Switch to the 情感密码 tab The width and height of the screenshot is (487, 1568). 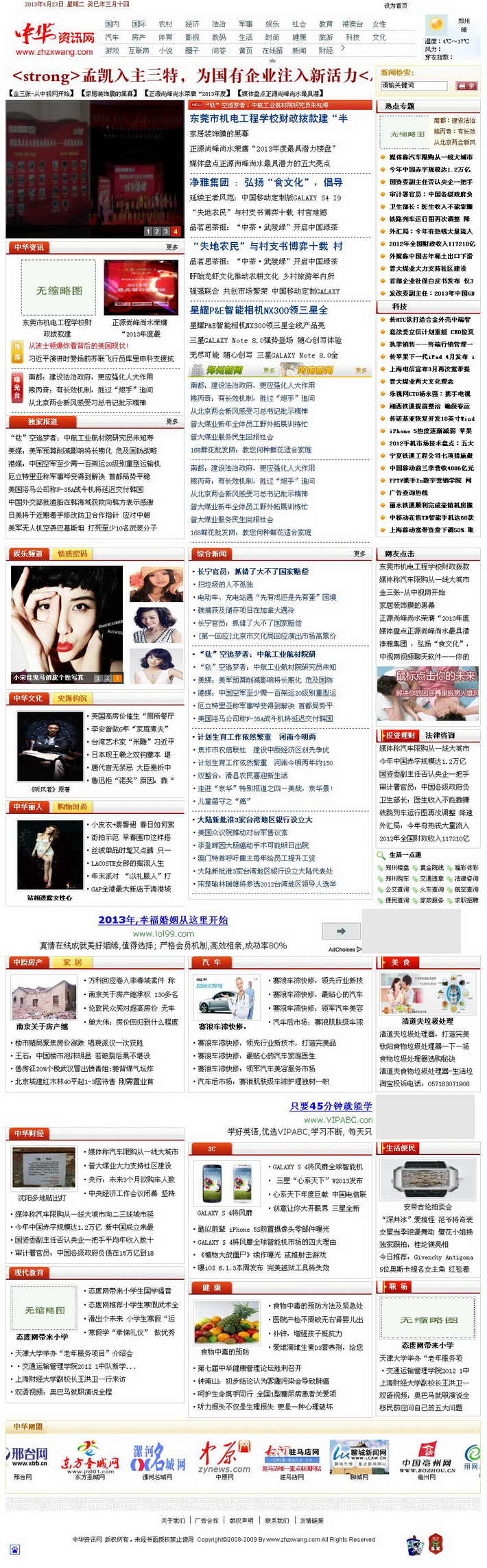[72, 554]
